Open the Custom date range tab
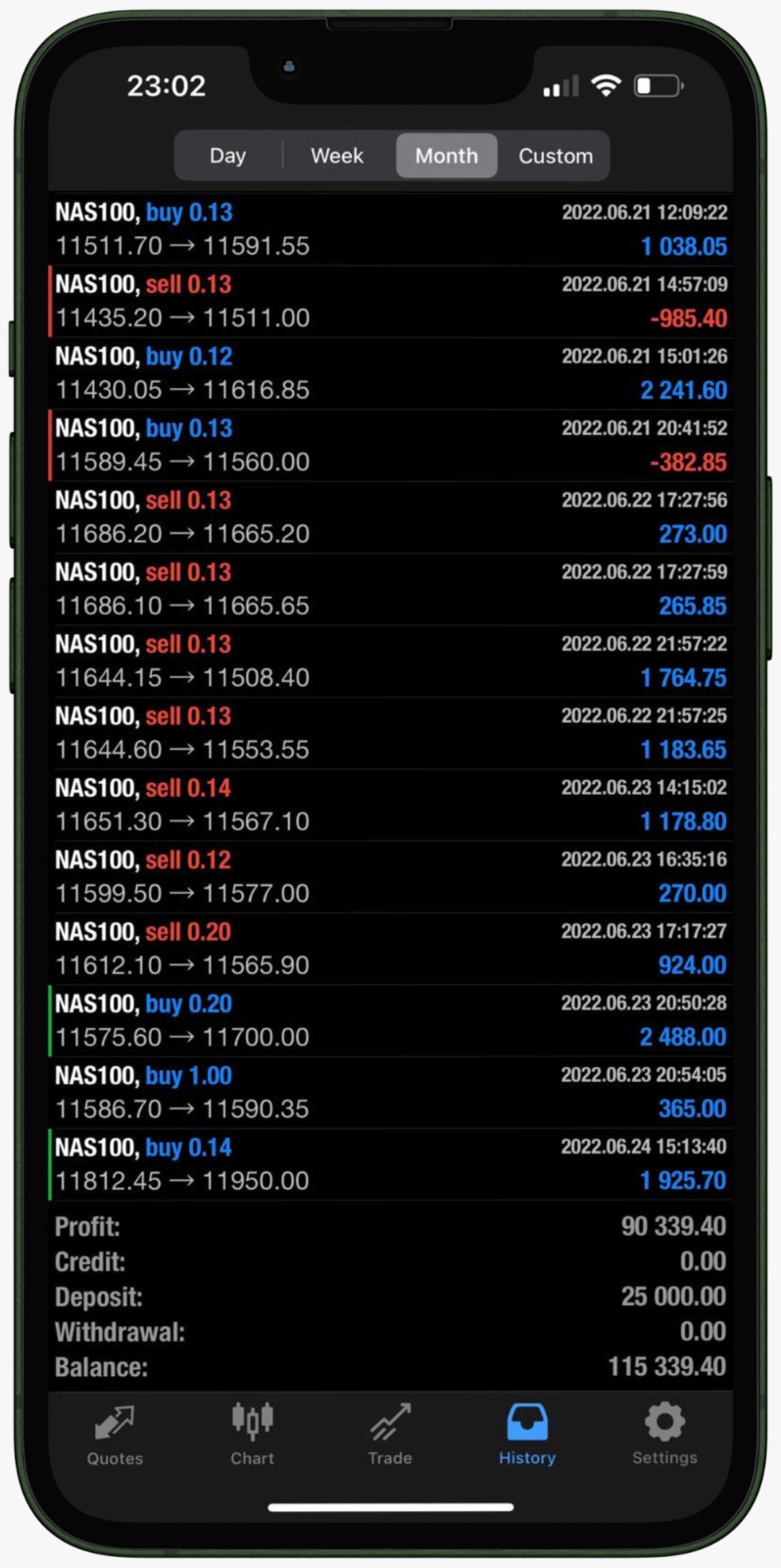 tap(555, 155)
